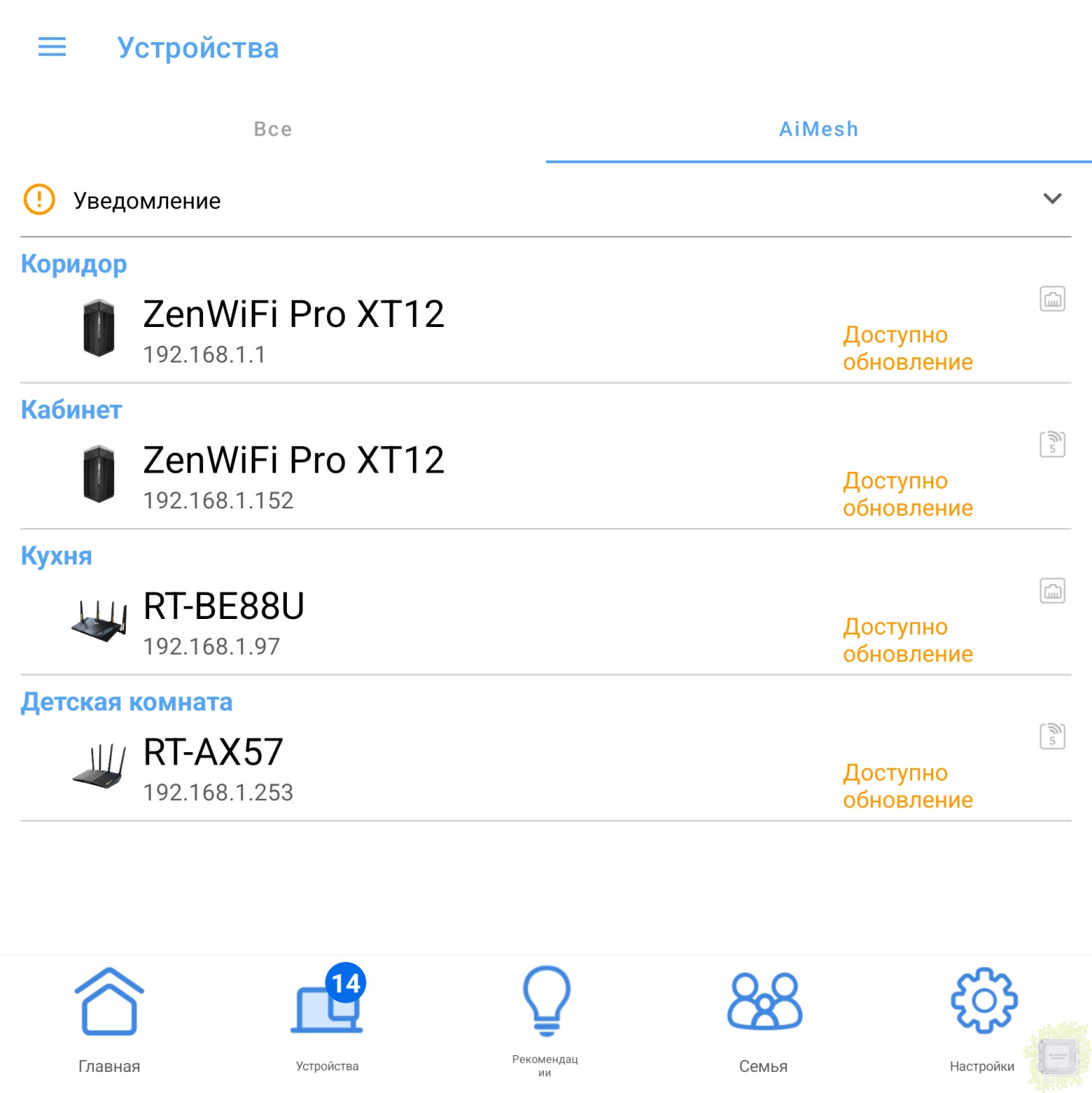Go to the Главная tab
Image resolution: width=1092 pixels, height=1093 pixels.
pyautogui.click(x=109, y=1019)
